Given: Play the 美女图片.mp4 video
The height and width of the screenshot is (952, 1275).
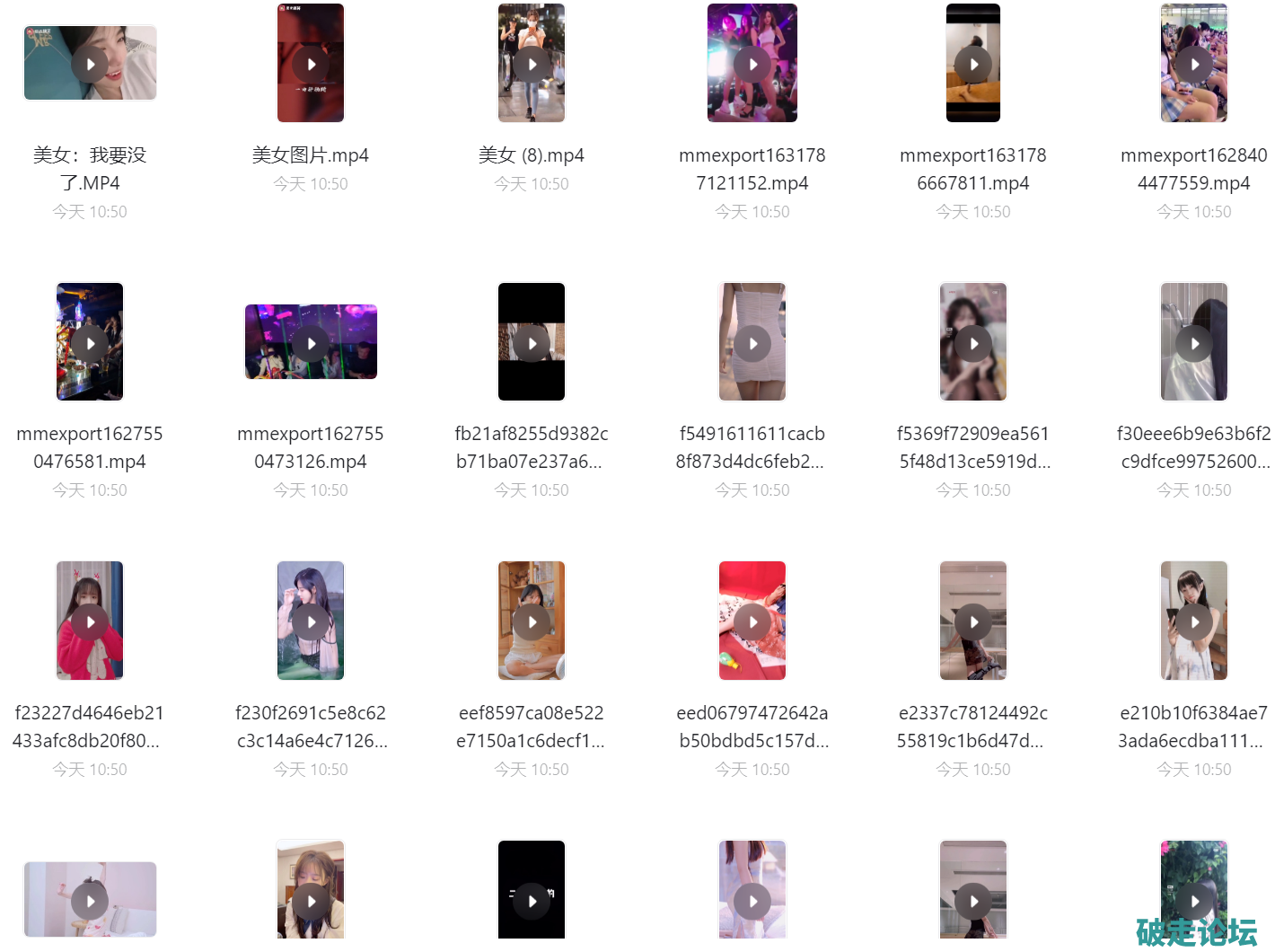Looking at the screenshot, I should pos(311,64).
